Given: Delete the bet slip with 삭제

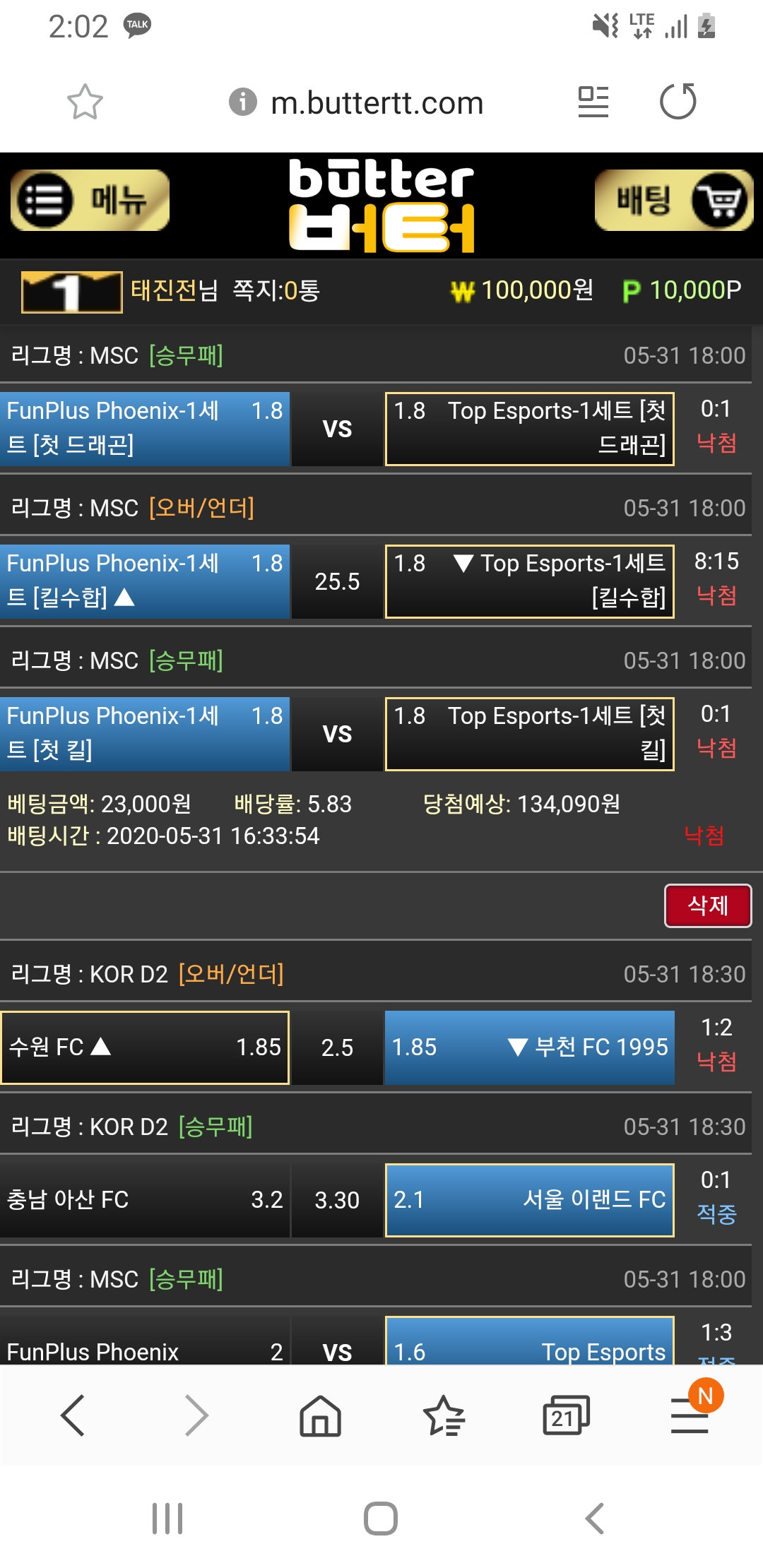Looking at the screenshot, I should point(708,905).
